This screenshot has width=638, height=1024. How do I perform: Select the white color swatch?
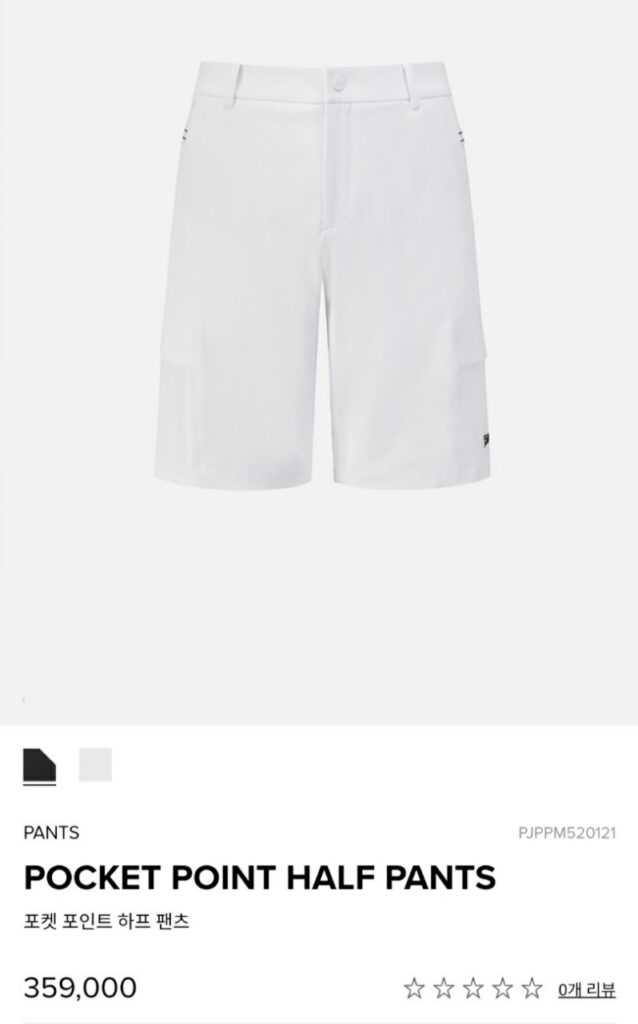coord(95,765)
